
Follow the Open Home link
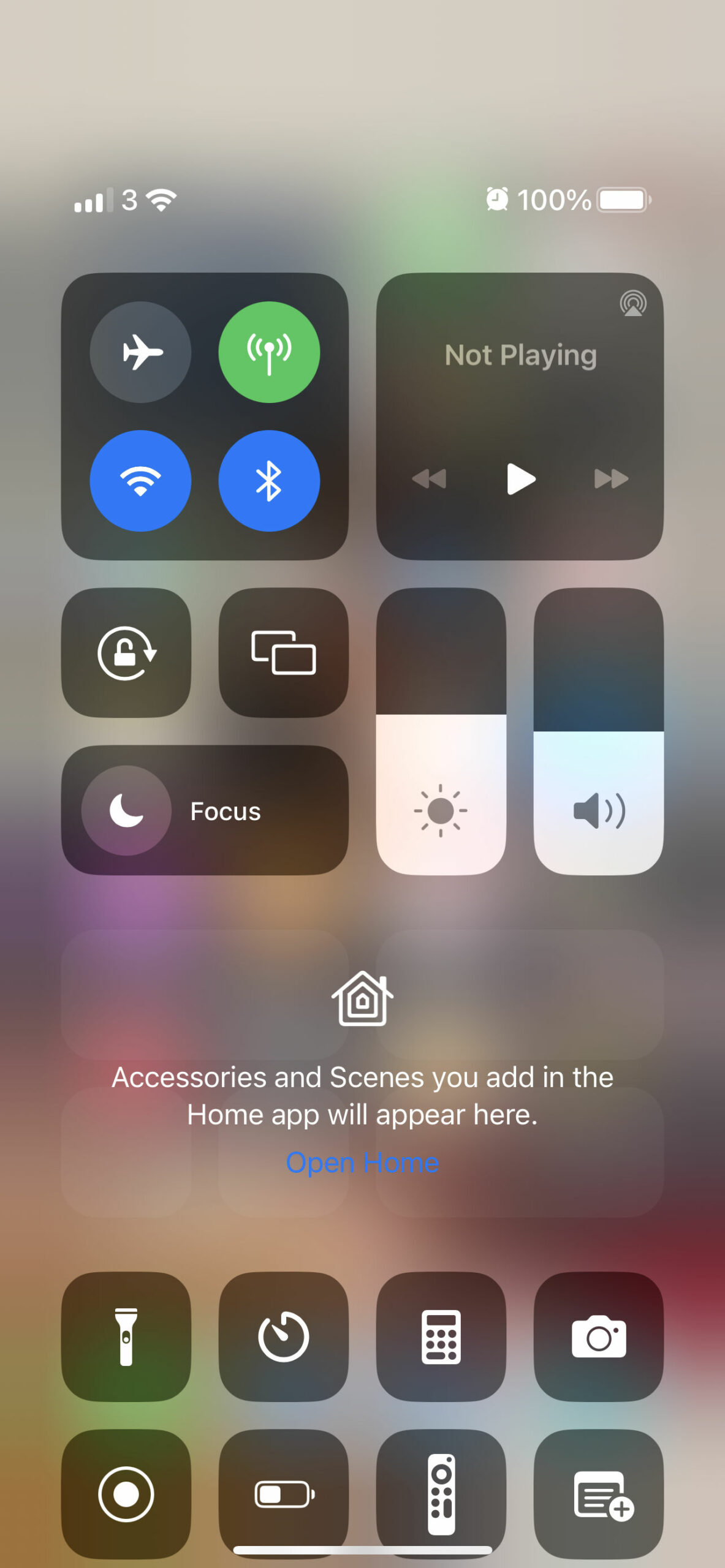click(362, 1162)
